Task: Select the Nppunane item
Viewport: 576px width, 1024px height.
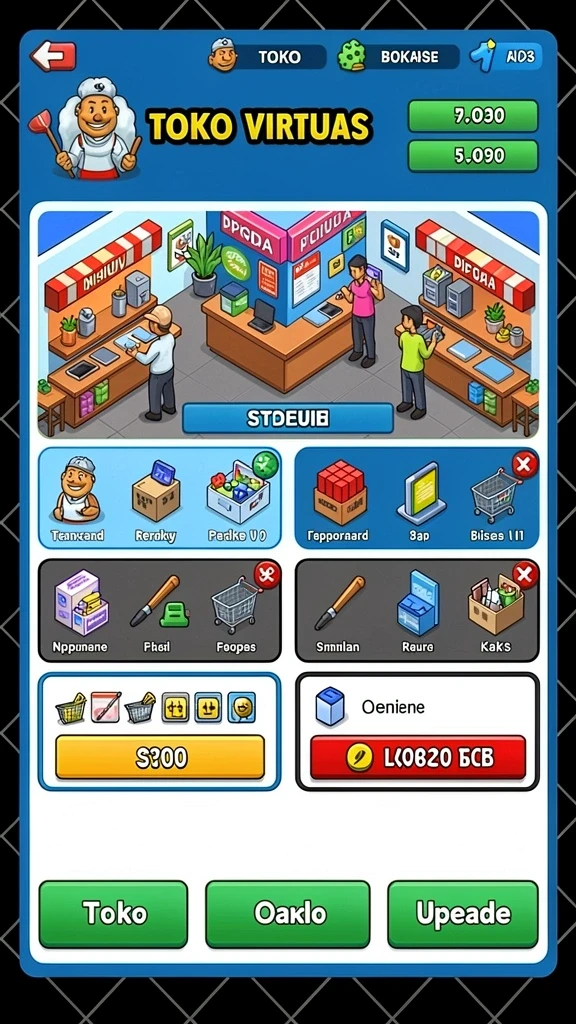Action: point(80,611)
